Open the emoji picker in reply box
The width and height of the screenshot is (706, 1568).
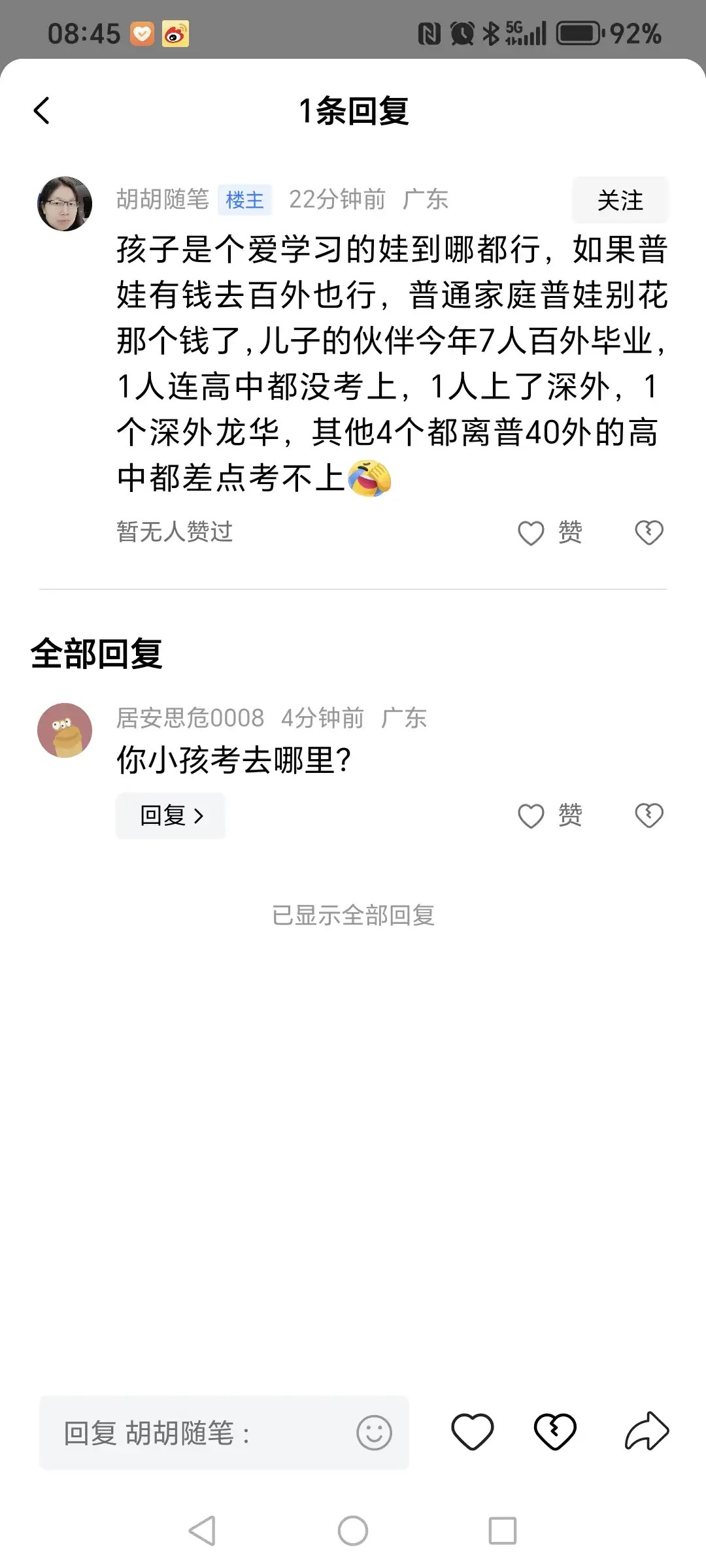pos(374,1433)
